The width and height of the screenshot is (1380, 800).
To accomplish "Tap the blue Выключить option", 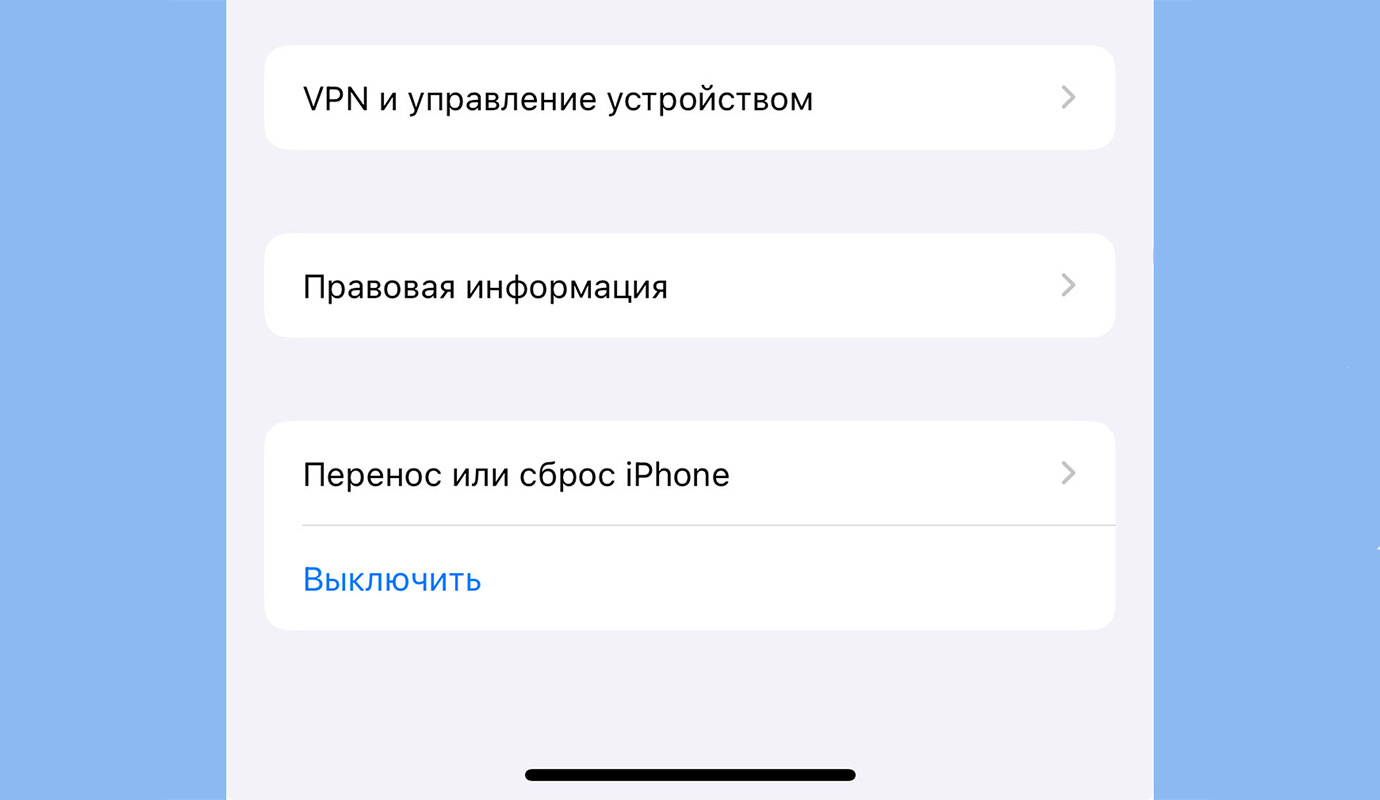I will click(x=392, y=579).
